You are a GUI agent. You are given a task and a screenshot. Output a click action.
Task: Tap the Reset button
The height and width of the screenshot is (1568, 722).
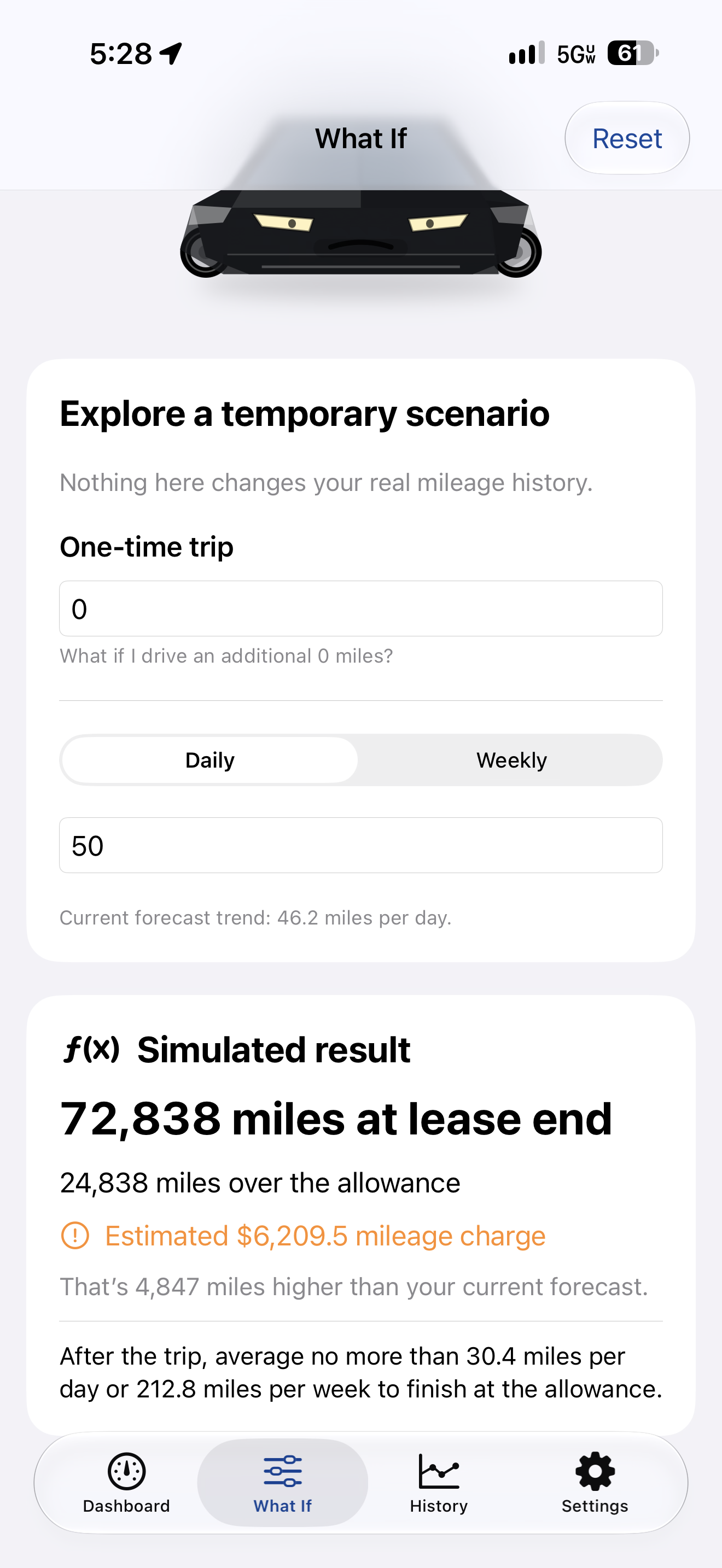pos(627,138)
